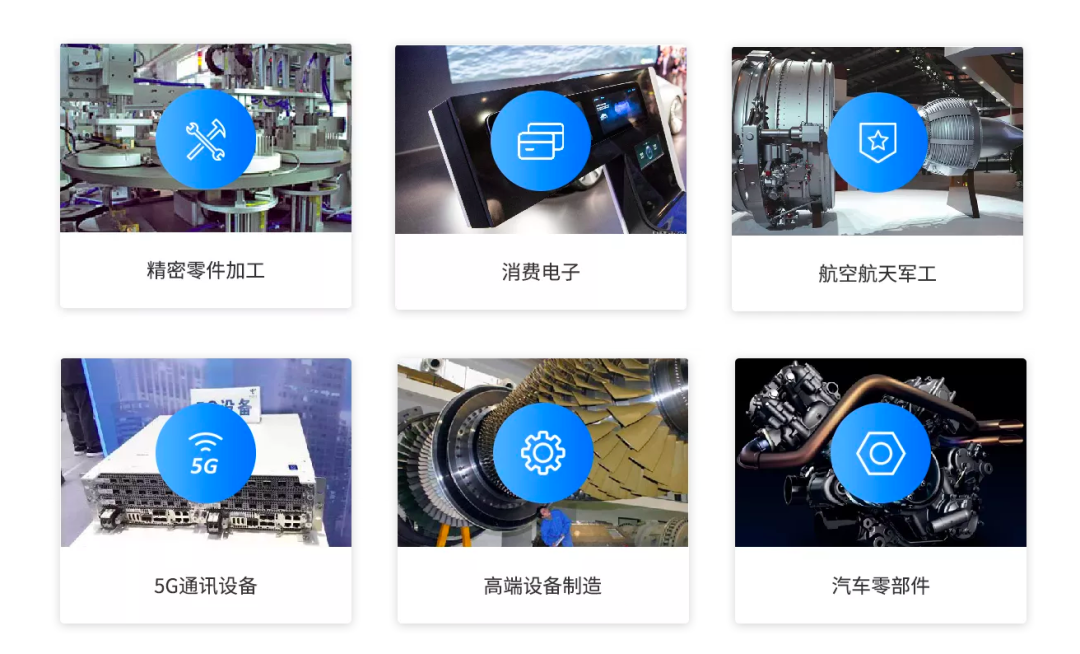Open the 精密零件加工 card
The width and height of the screenshot is (1080, 654).
[x=206, y=176]
